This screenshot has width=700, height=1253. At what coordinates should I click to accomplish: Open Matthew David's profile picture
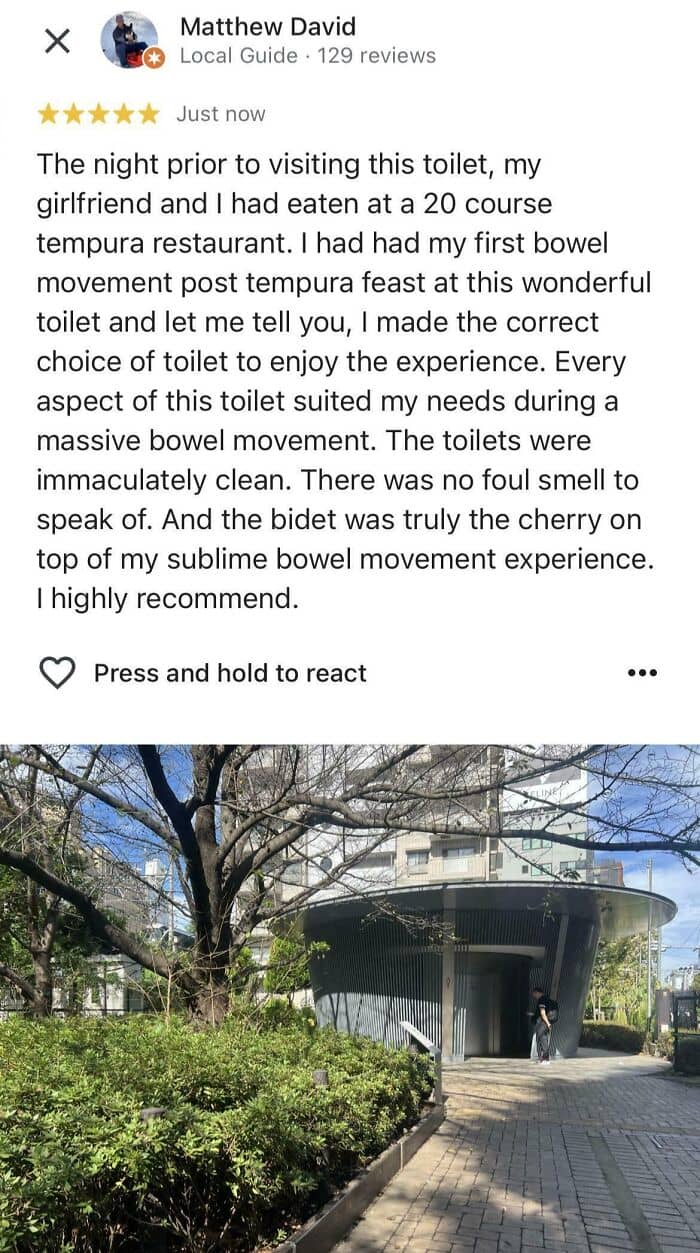130,40
